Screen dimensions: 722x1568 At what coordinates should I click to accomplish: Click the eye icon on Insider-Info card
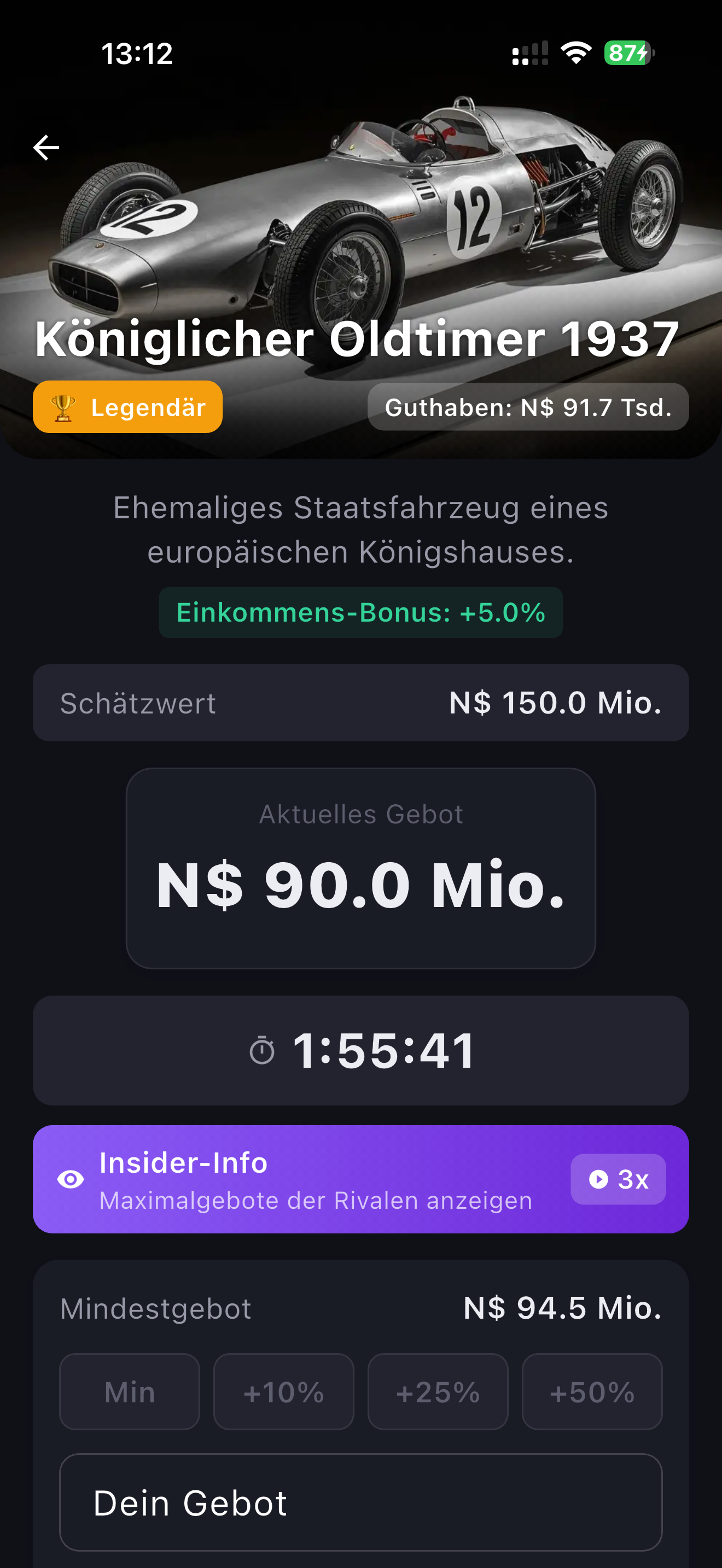(72, 1179)
